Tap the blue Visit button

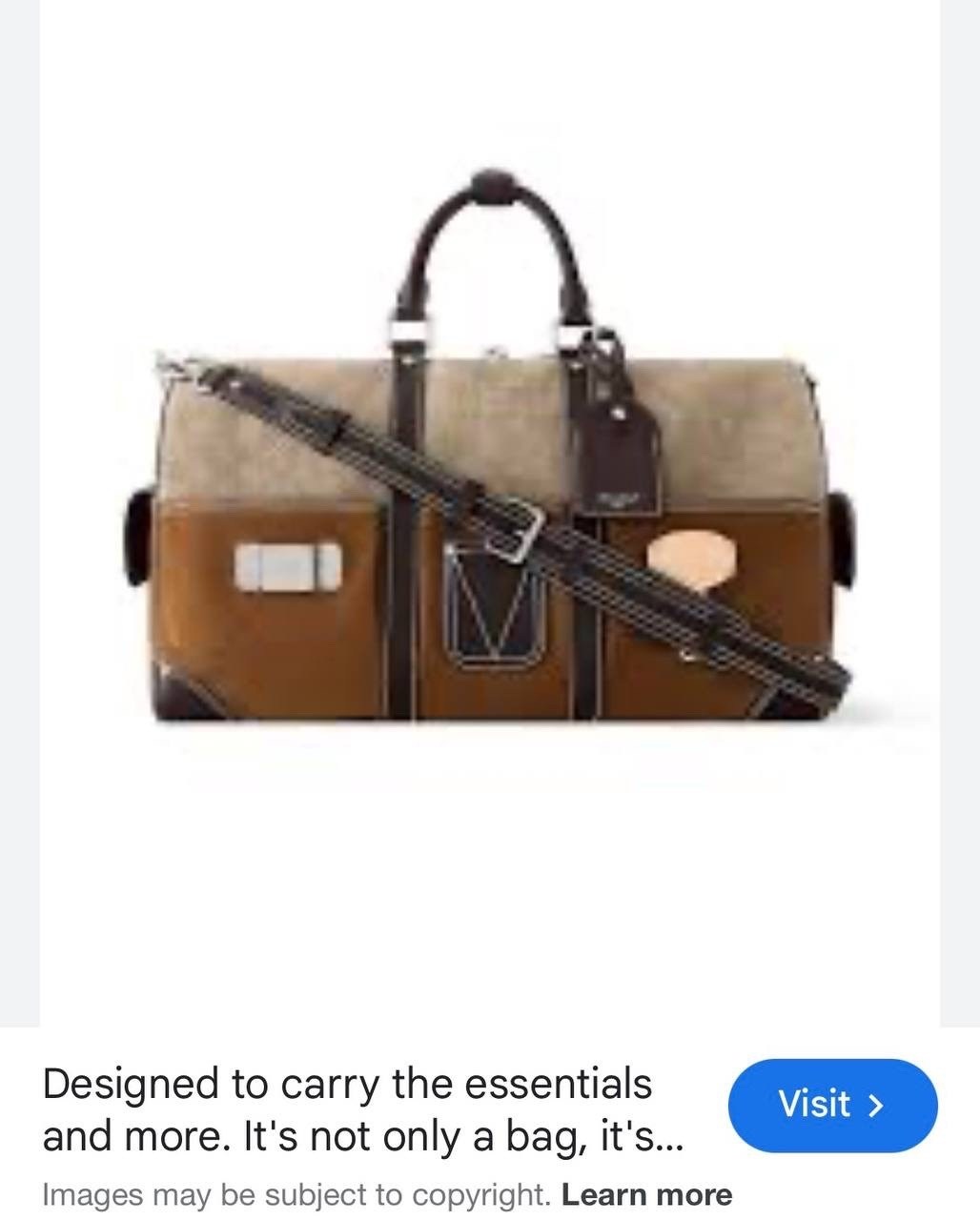[832, 1105]
